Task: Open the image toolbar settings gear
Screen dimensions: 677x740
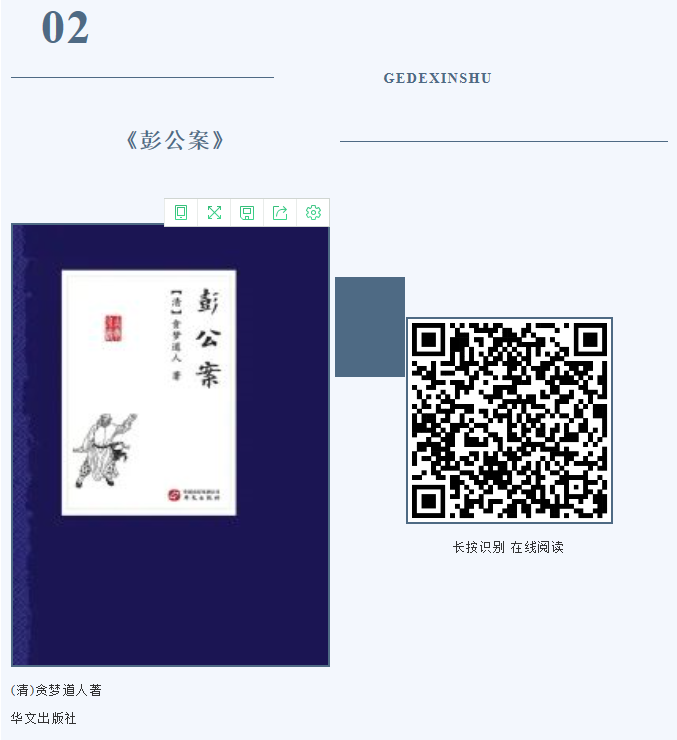Action: point(313,212)
